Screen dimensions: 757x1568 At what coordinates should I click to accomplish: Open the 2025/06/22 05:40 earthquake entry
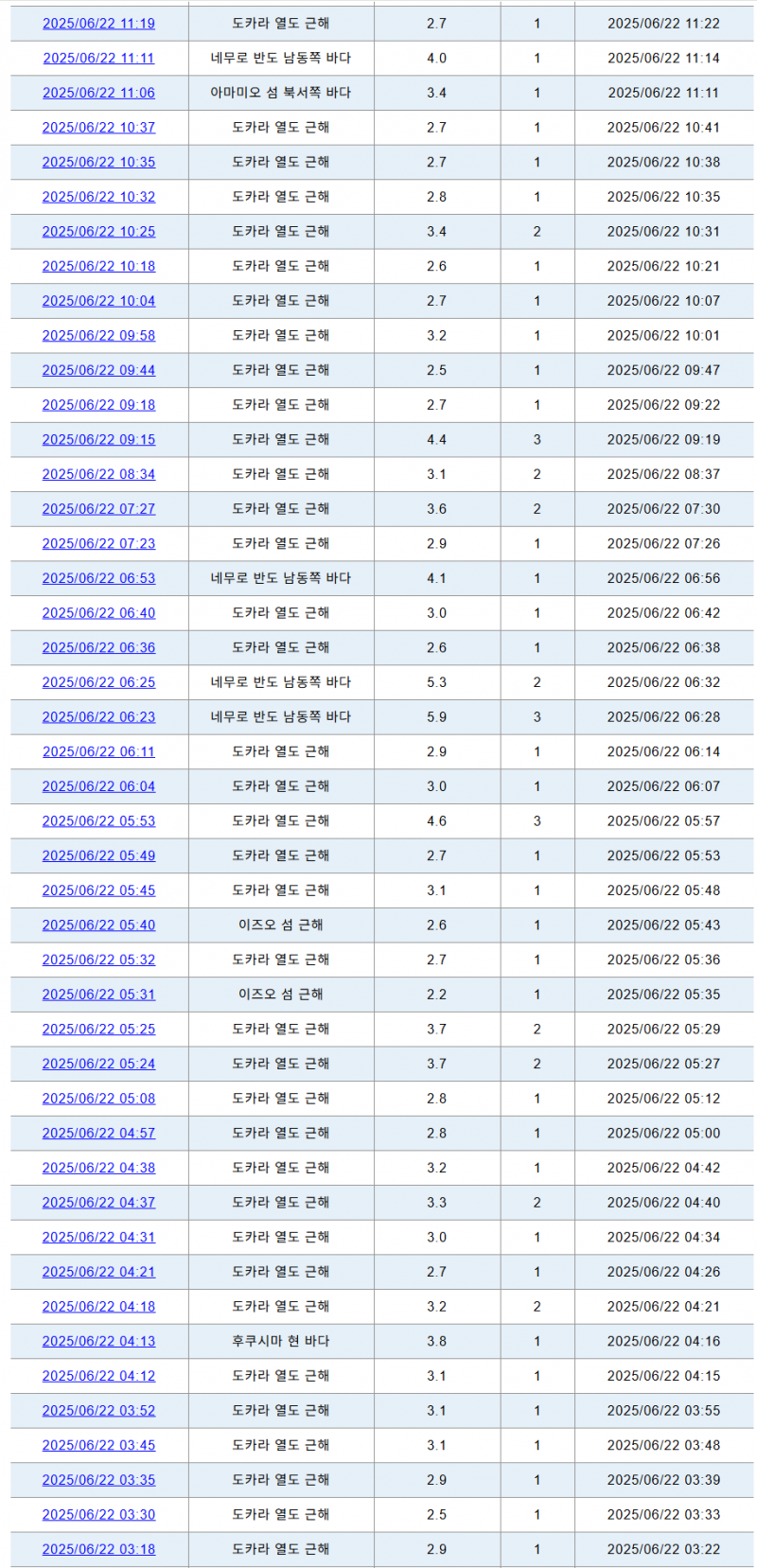(98, 925)
